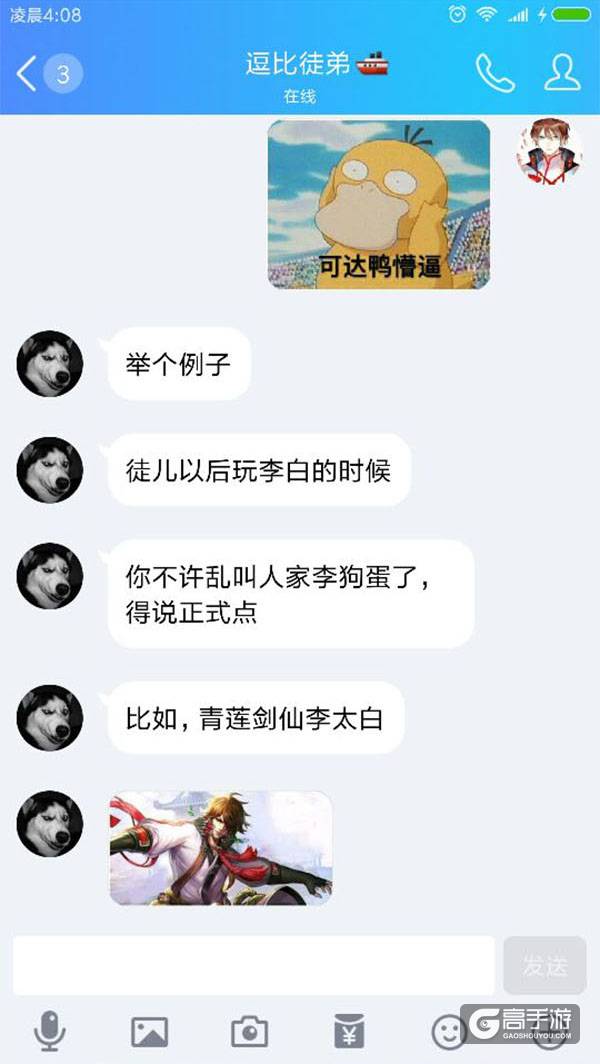
Task: Send a red packet
Action: pos(349,1030)
